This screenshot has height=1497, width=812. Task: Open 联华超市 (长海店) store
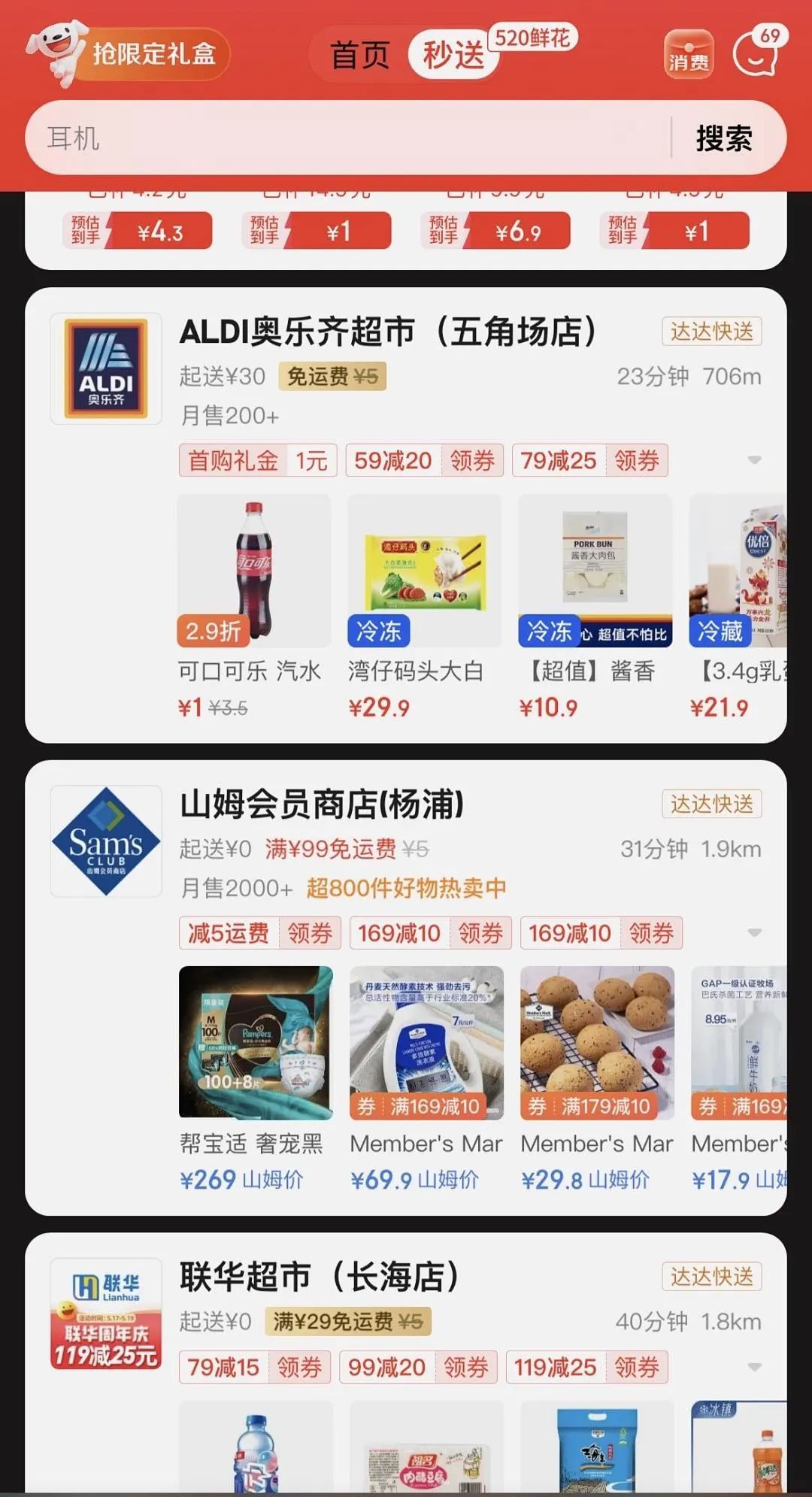pos(319,1277)
